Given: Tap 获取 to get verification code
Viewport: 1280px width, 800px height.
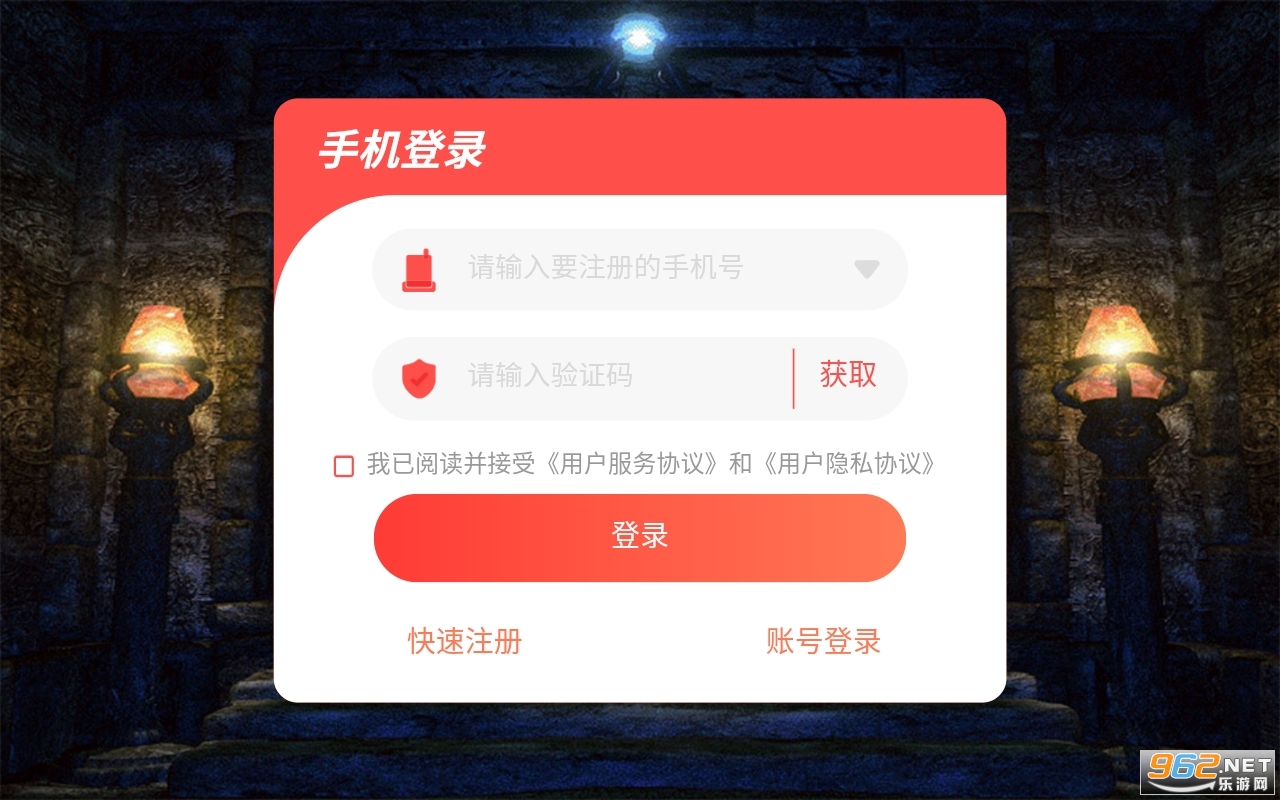Looking at the screenshot, I should point(848,375).
